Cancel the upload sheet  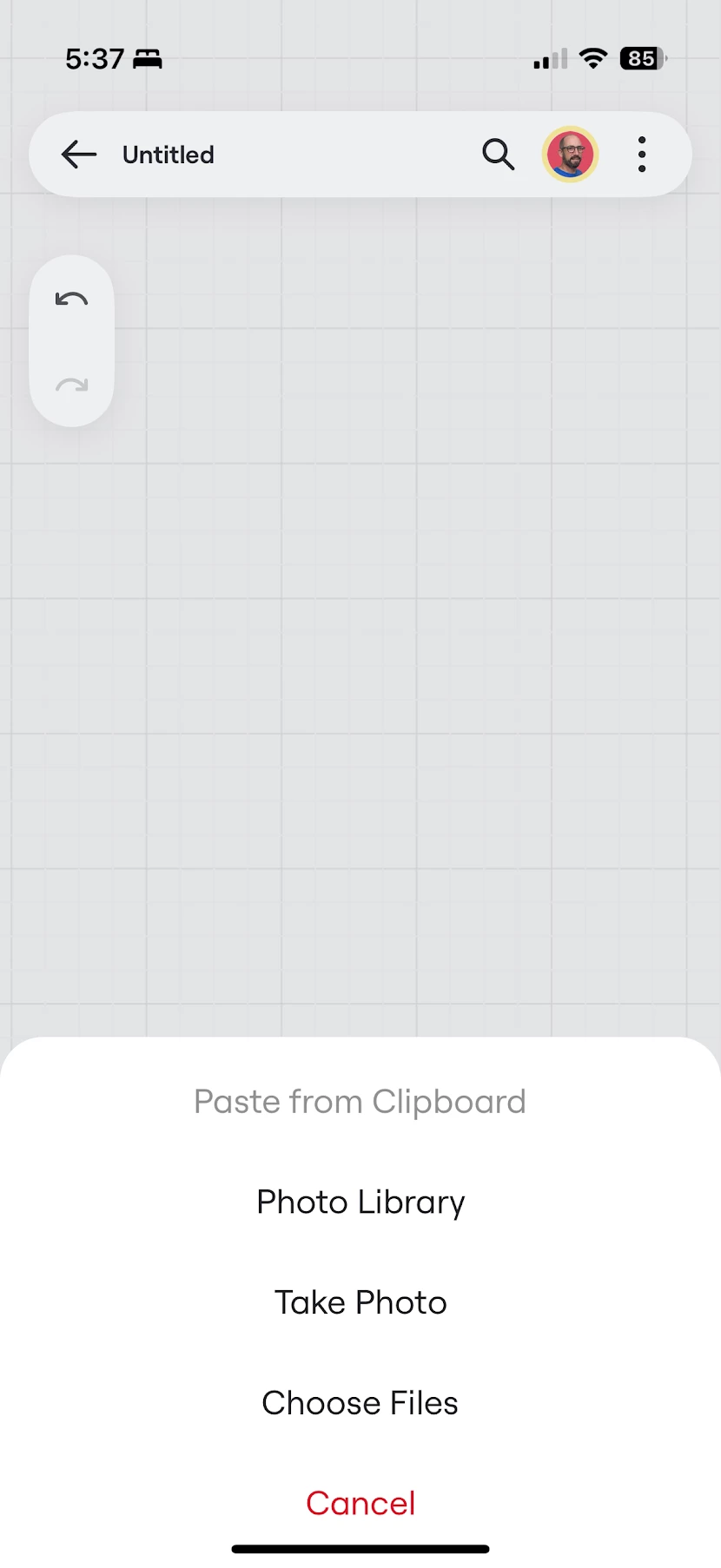(360, 1503)
